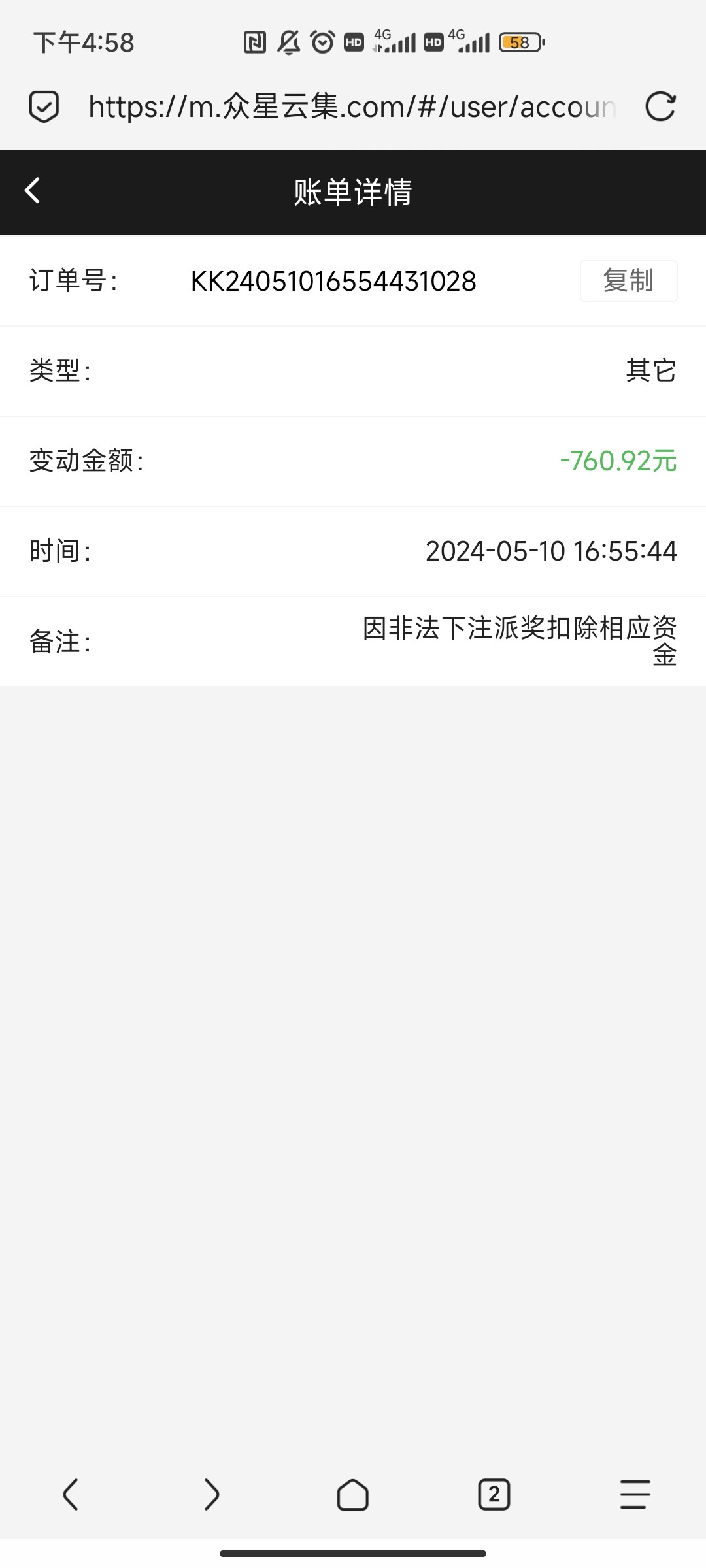Open the browser's hamburger menu
The height and width of the screenshot is (1568, 706).
(x=635, y=1494)
